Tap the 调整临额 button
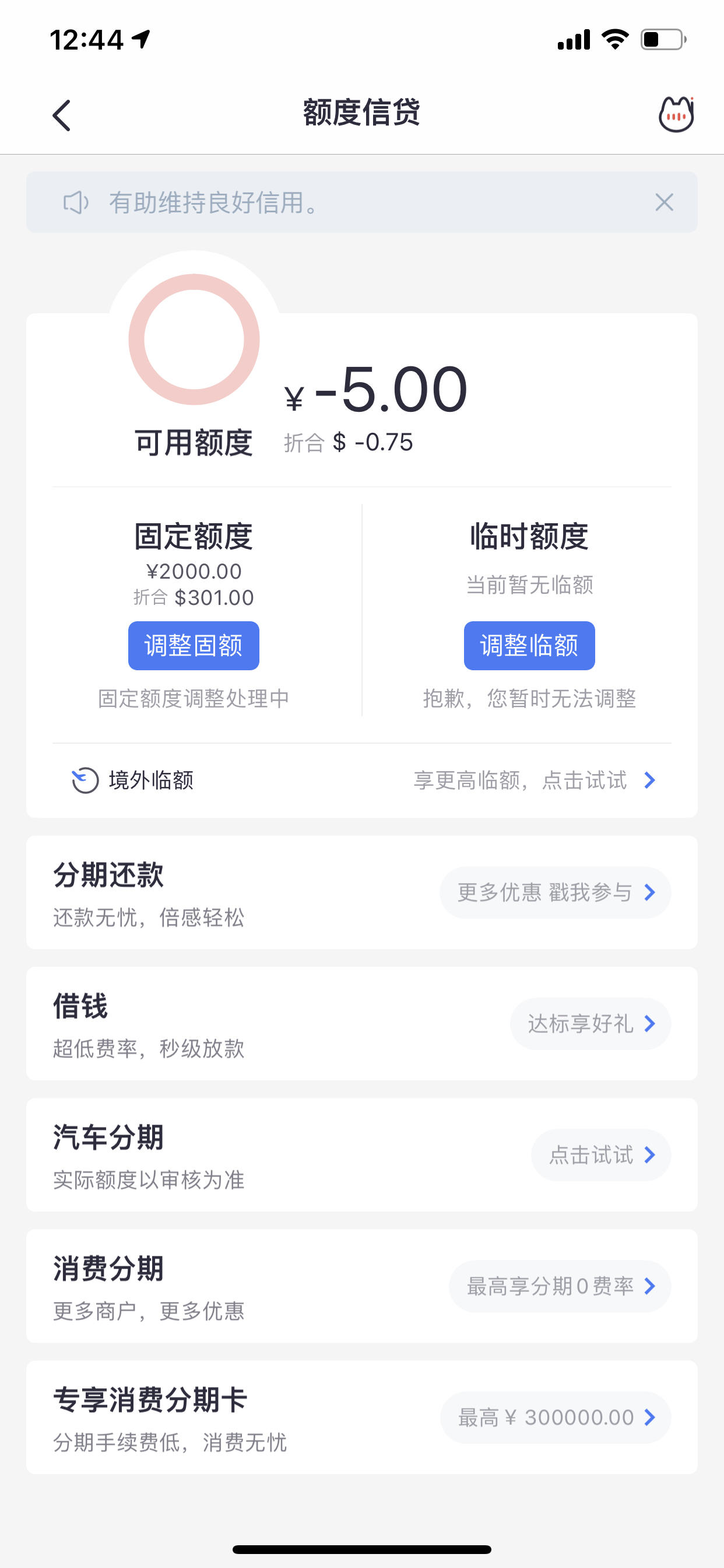 point(529,645)
